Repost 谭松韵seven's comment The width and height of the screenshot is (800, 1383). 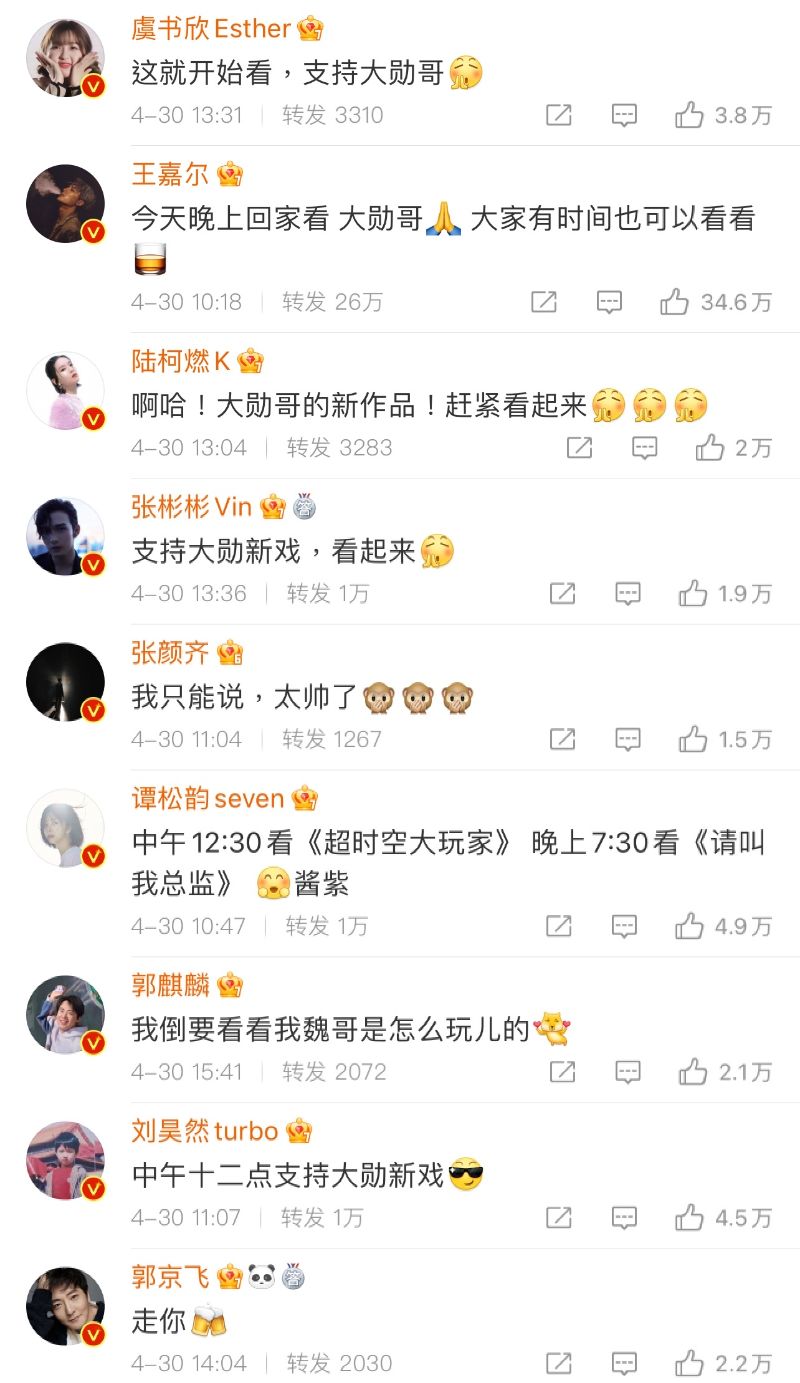[558, 926]
